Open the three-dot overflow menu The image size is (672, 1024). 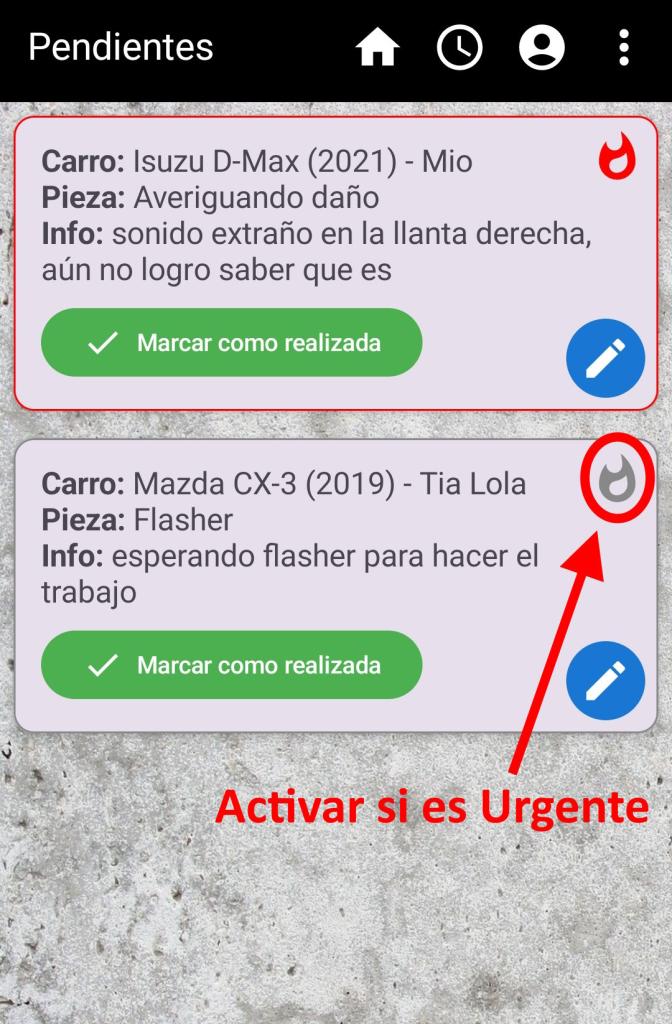click(624, 48)
